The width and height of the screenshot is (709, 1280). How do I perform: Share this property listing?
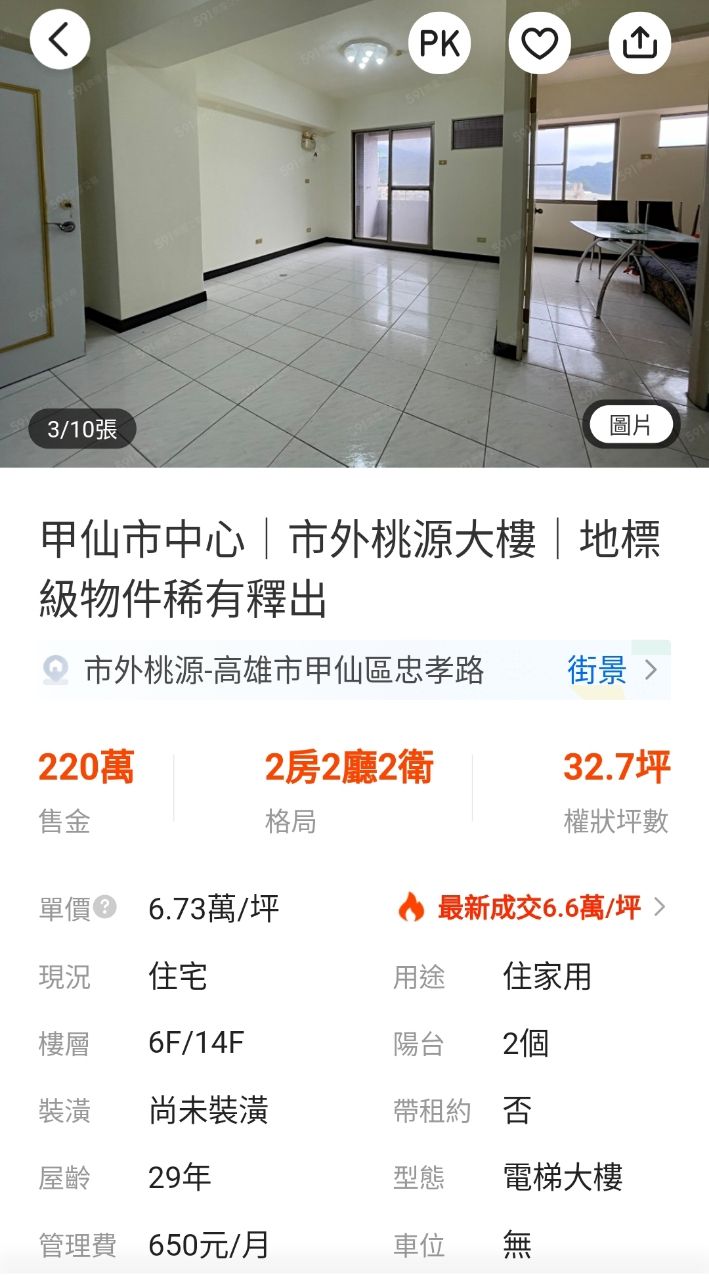(639, 43)
